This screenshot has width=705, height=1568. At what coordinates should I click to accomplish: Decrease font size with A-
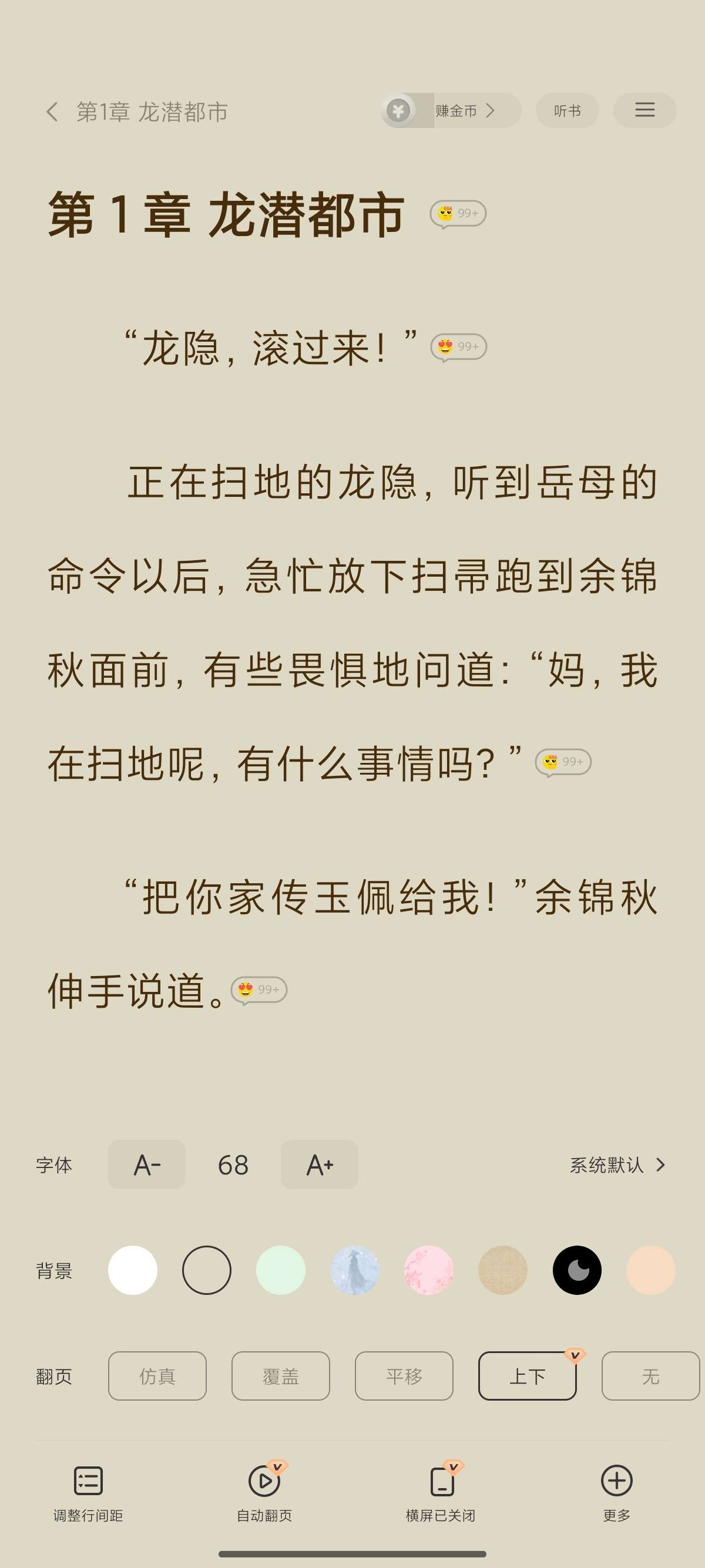tap(147, 1165)
